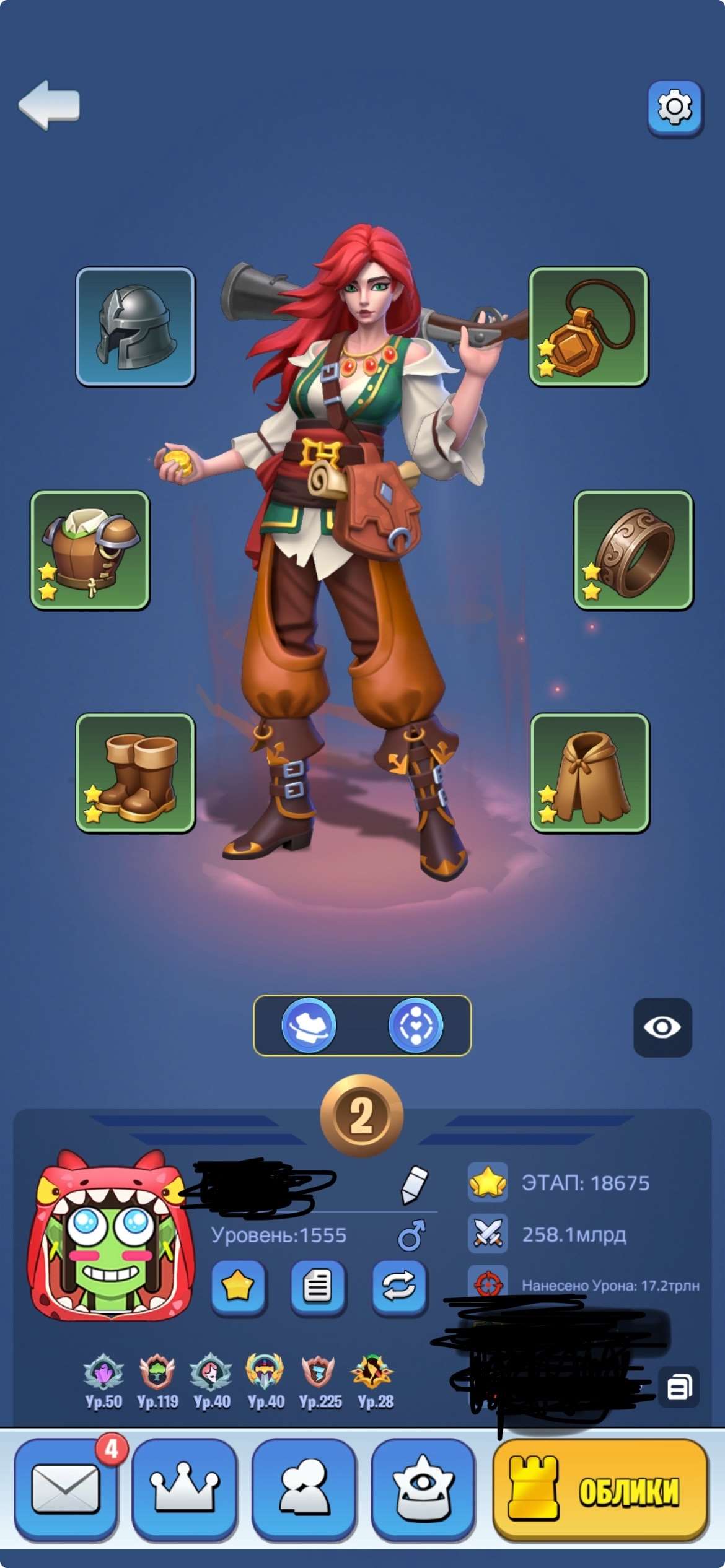Go back using the arrow
The width and height of the screenshot is (725, 1568).
pyautogui.click(x=50, y=105)
